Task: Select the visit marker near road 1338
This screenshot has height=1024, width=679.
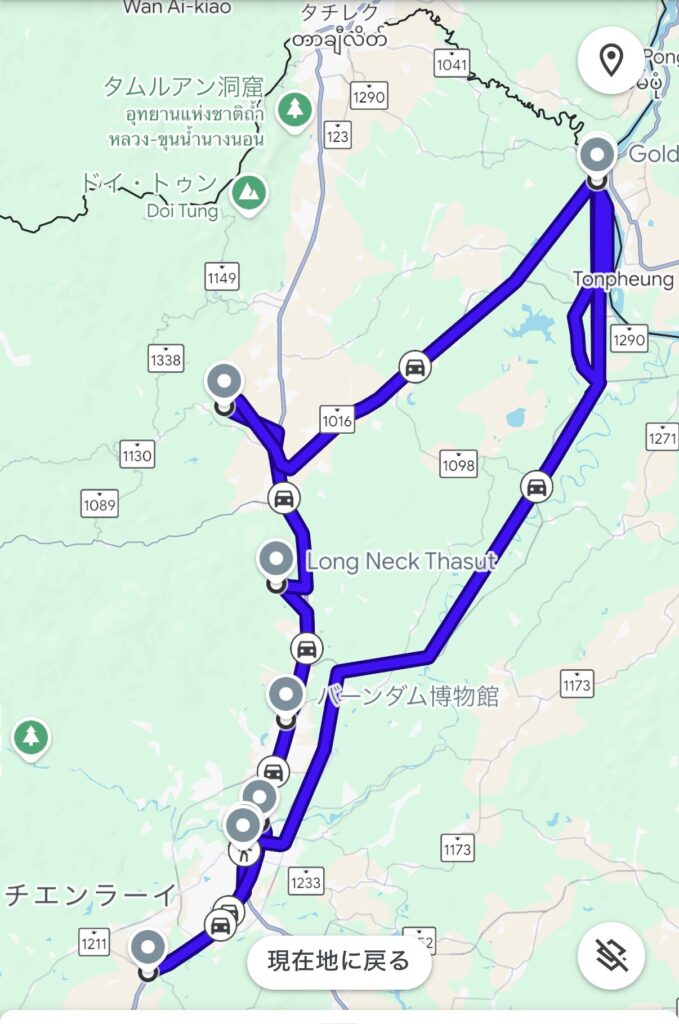Action: coord(223,383)
